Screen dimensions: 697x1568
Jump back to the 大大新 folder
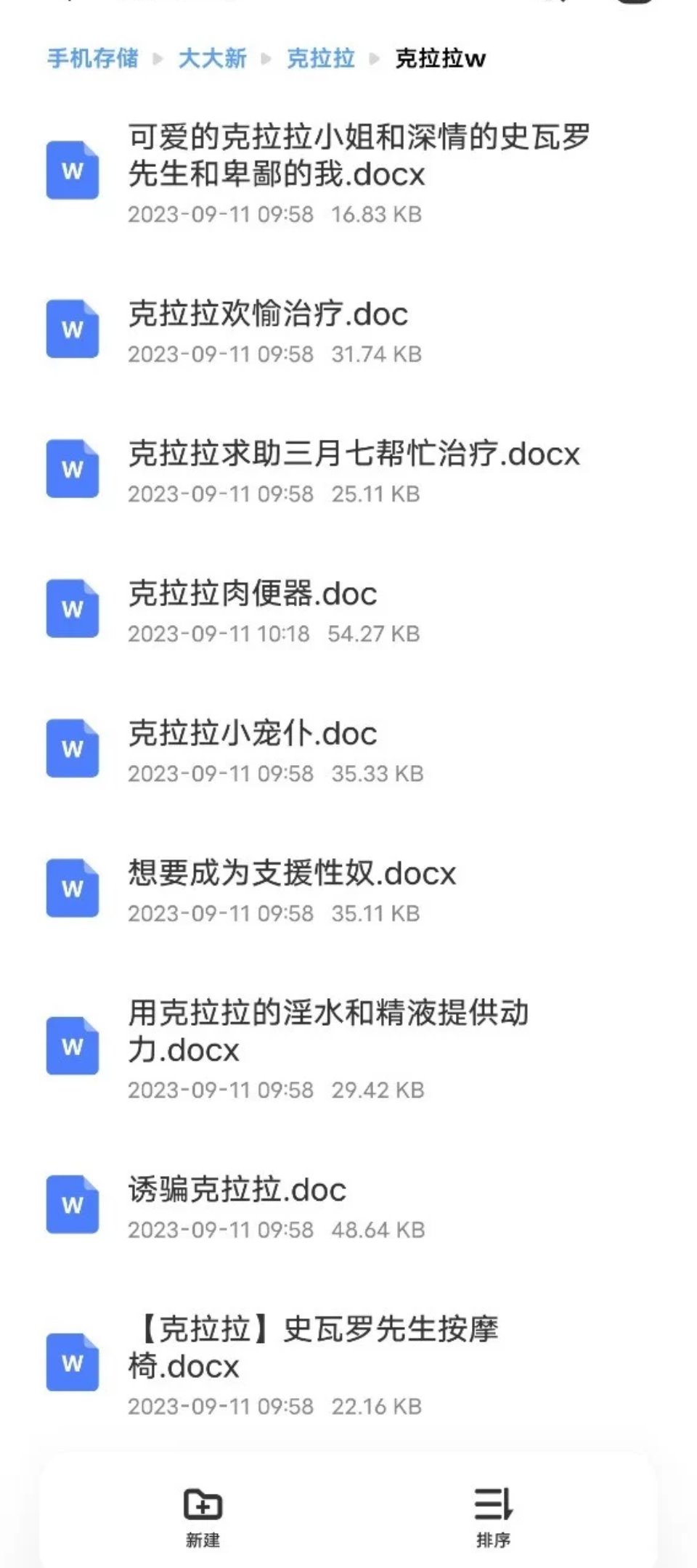click(x=212, y=58)
